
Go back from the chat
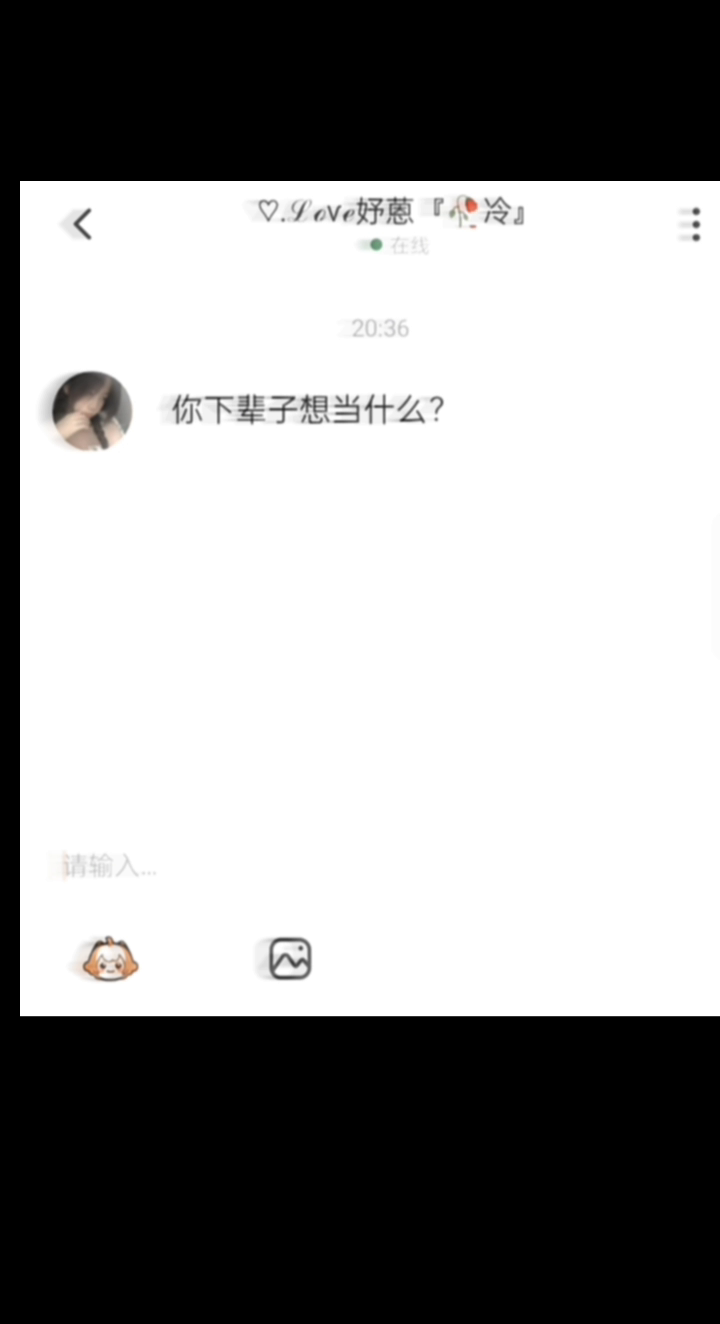click(x=82, y=224)
